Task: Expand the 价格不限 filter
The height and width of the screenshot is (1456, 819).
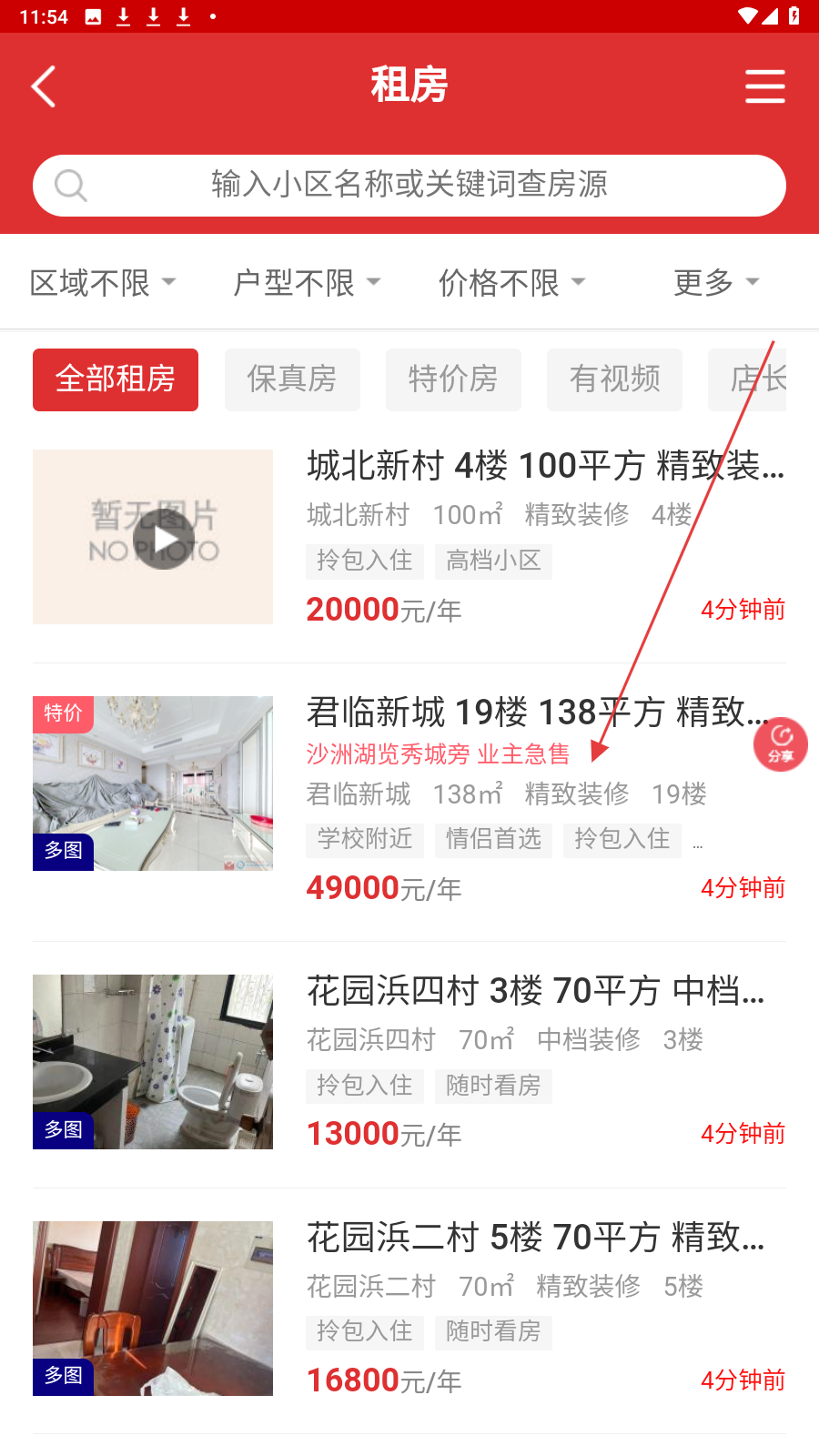Action: (x=511, y=283)
